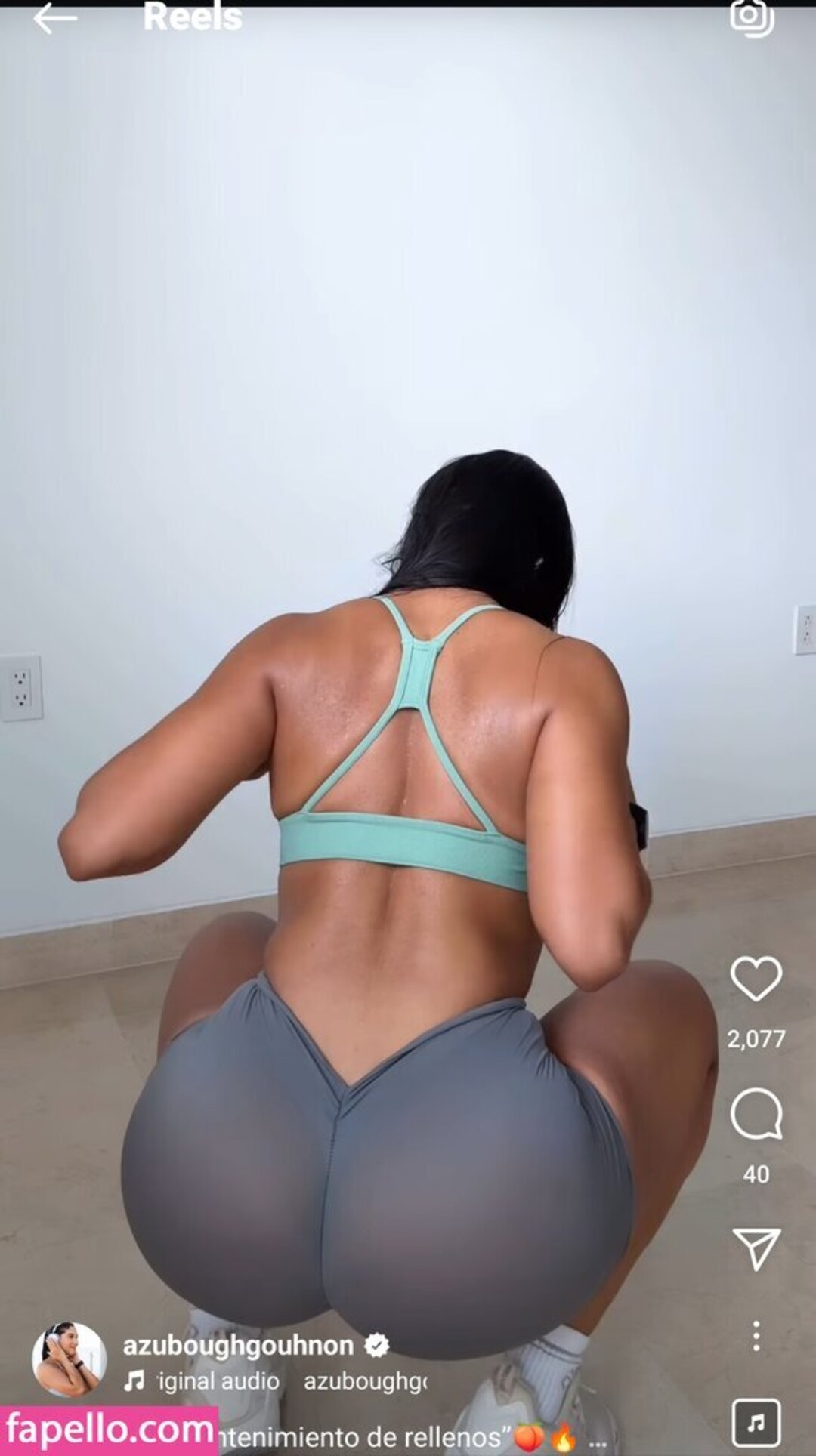The image size is (816, 1456).
Task: Go back using the top arrow
Action: pyautogui.click(x=55, y=18)
